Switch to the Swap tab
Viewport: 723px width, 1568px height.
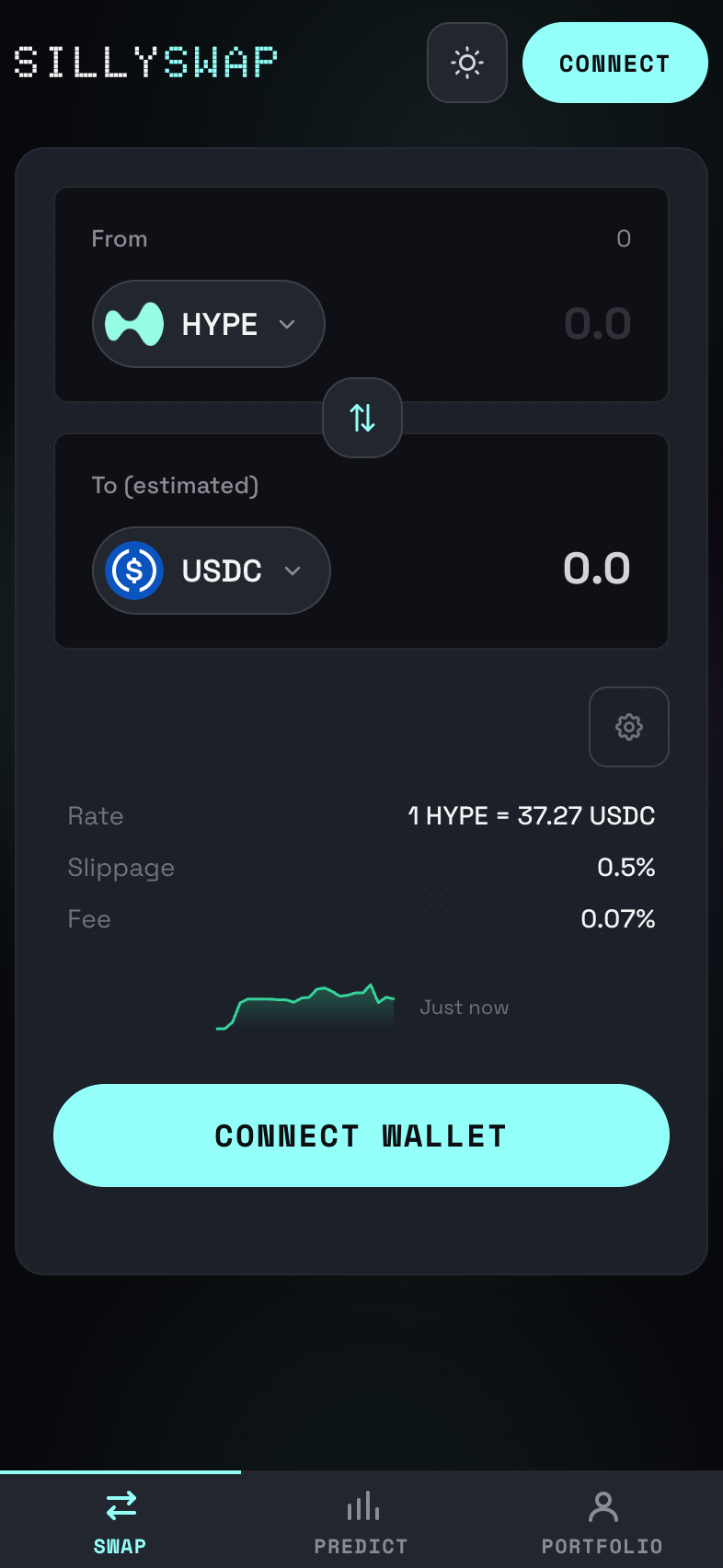click(120, 1520)
